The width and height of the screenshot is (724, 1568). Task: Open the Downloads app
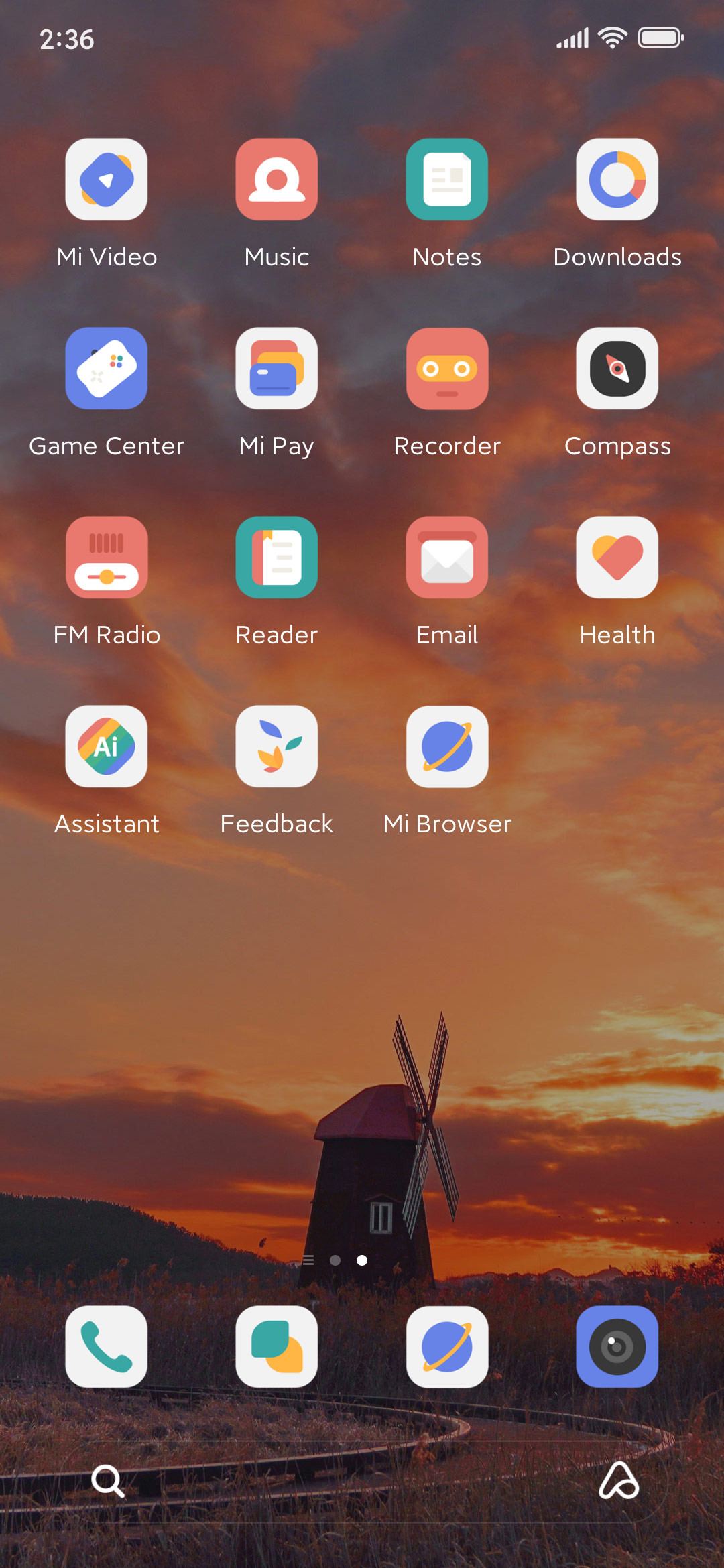tap(617, 180)
